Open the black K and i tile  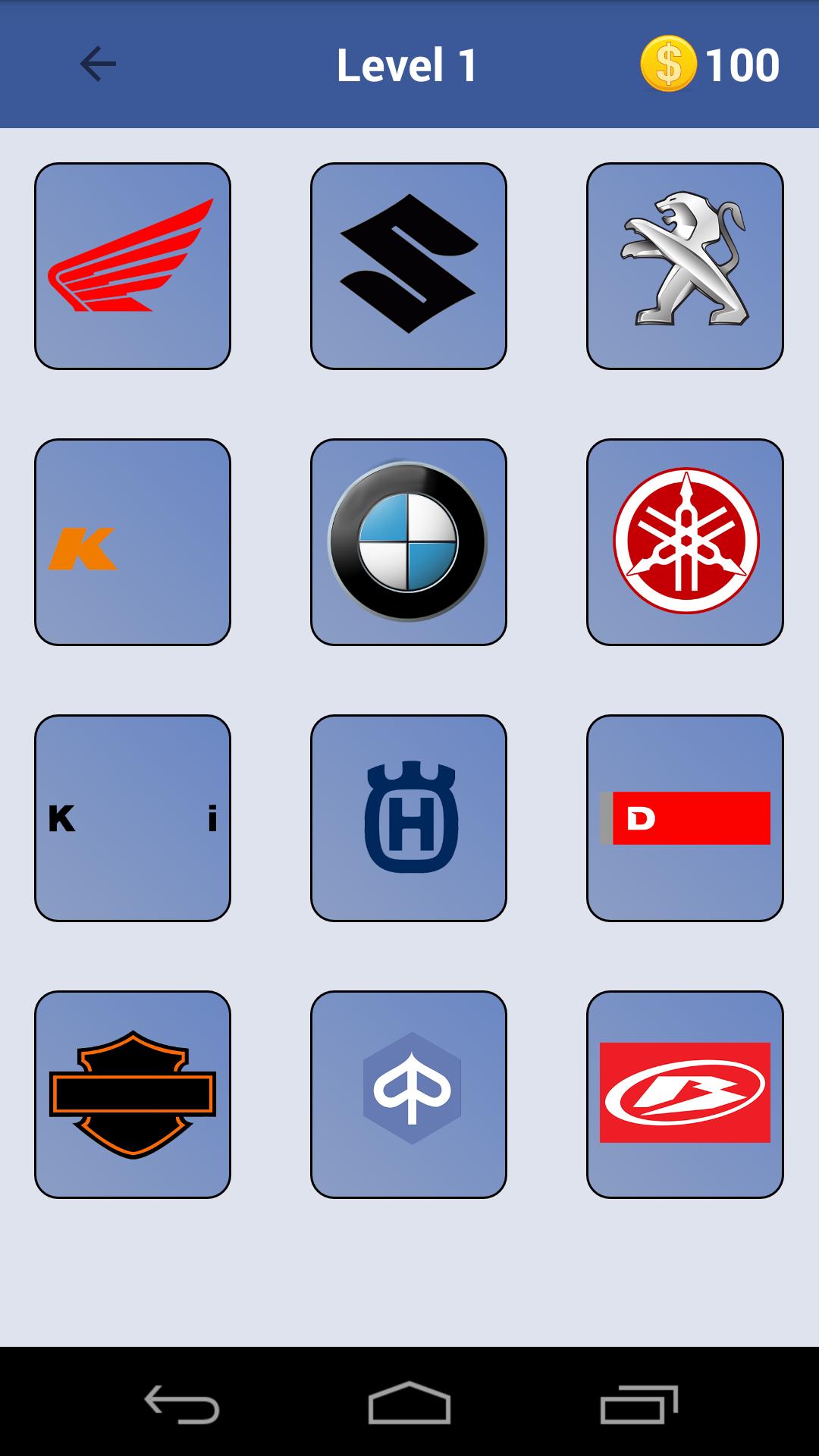(x=133, y=818)
